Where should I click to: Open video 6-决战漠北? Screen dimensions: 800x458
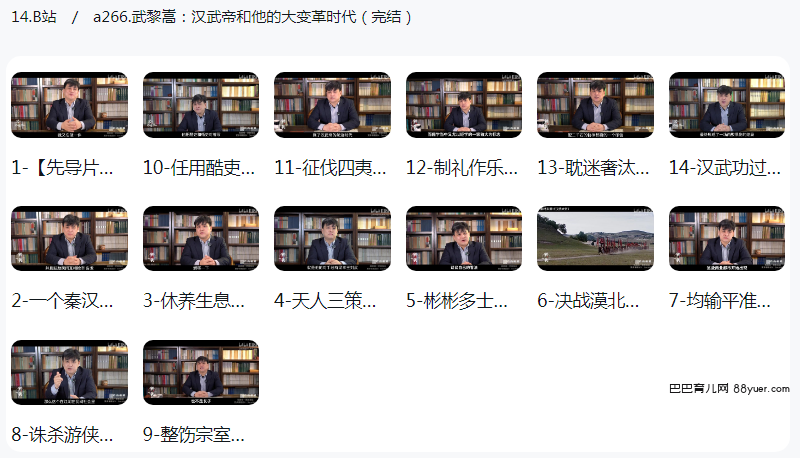pos(596,238)
